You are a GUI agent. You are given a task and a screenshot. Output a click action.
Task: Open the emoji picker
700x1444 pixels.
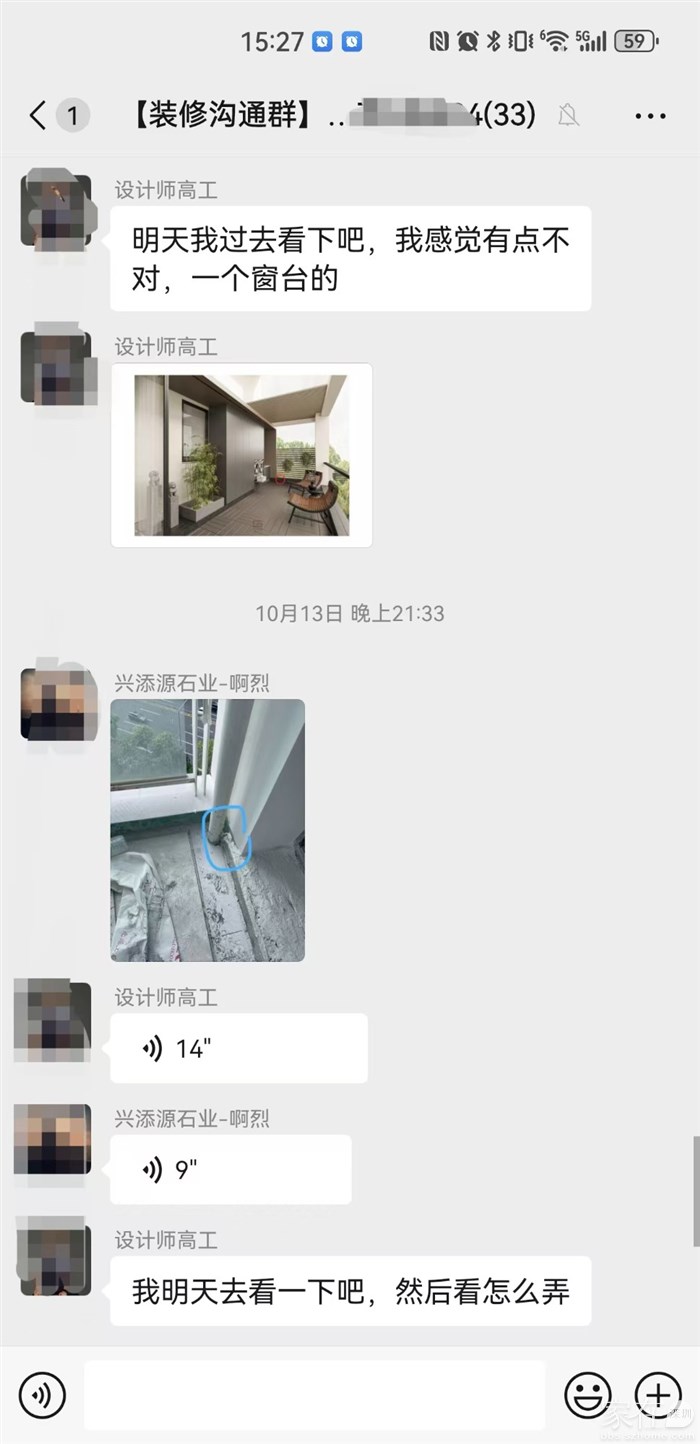588,1394
